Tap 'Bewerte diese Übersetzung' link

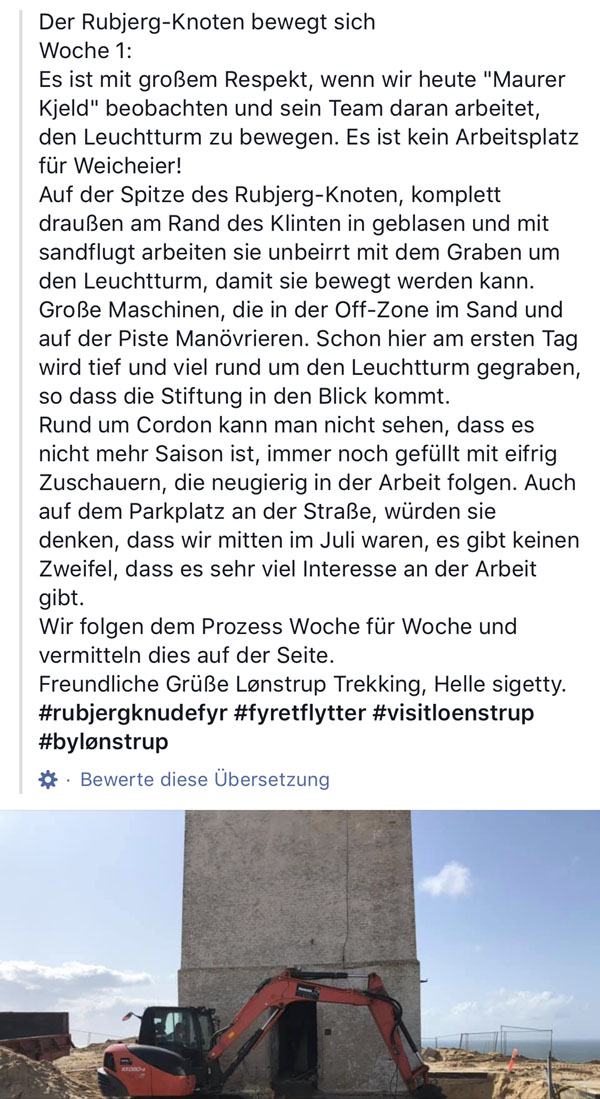pos(204,779)
